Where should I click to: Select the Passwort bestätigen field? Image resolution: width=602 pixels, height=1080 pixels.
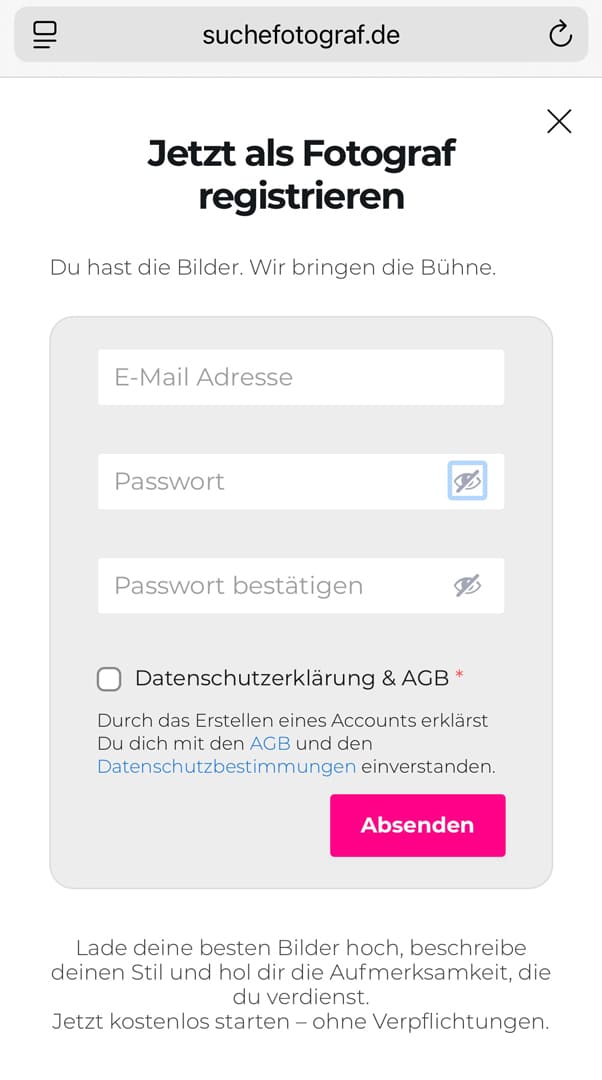(270, 585)
